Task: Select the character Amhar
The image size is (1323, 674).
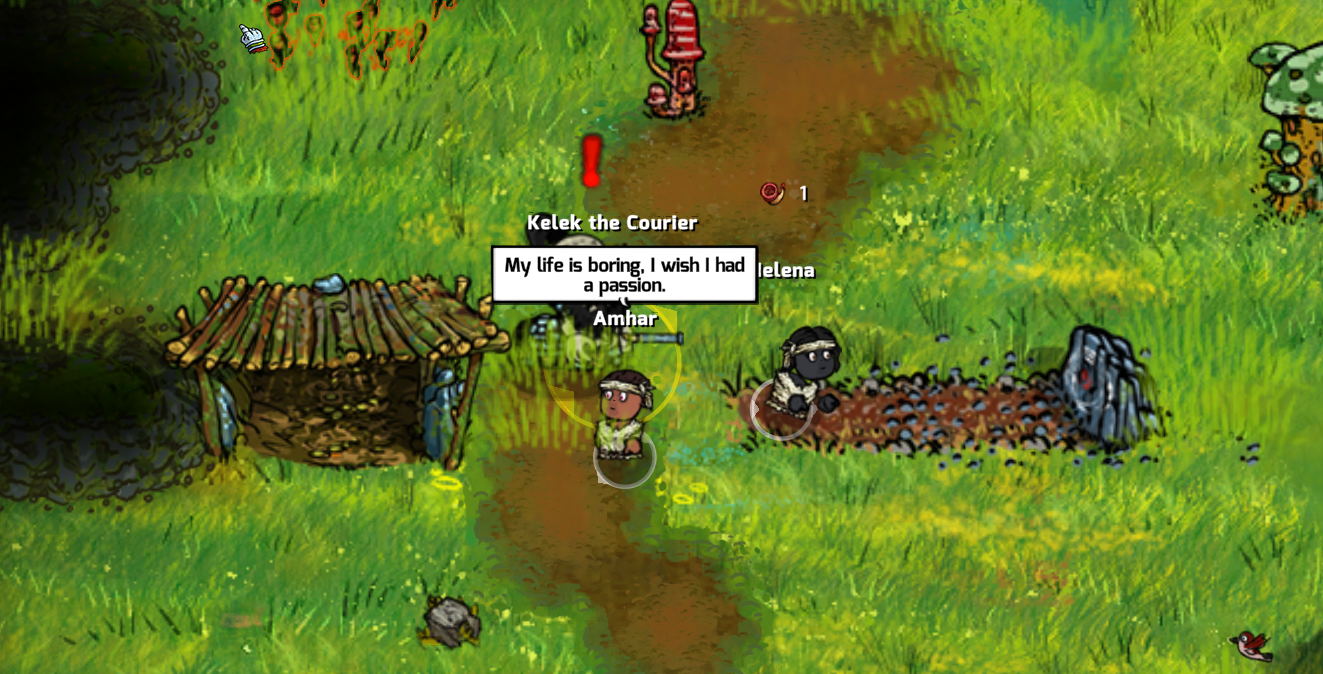Action: coord(623,415)
